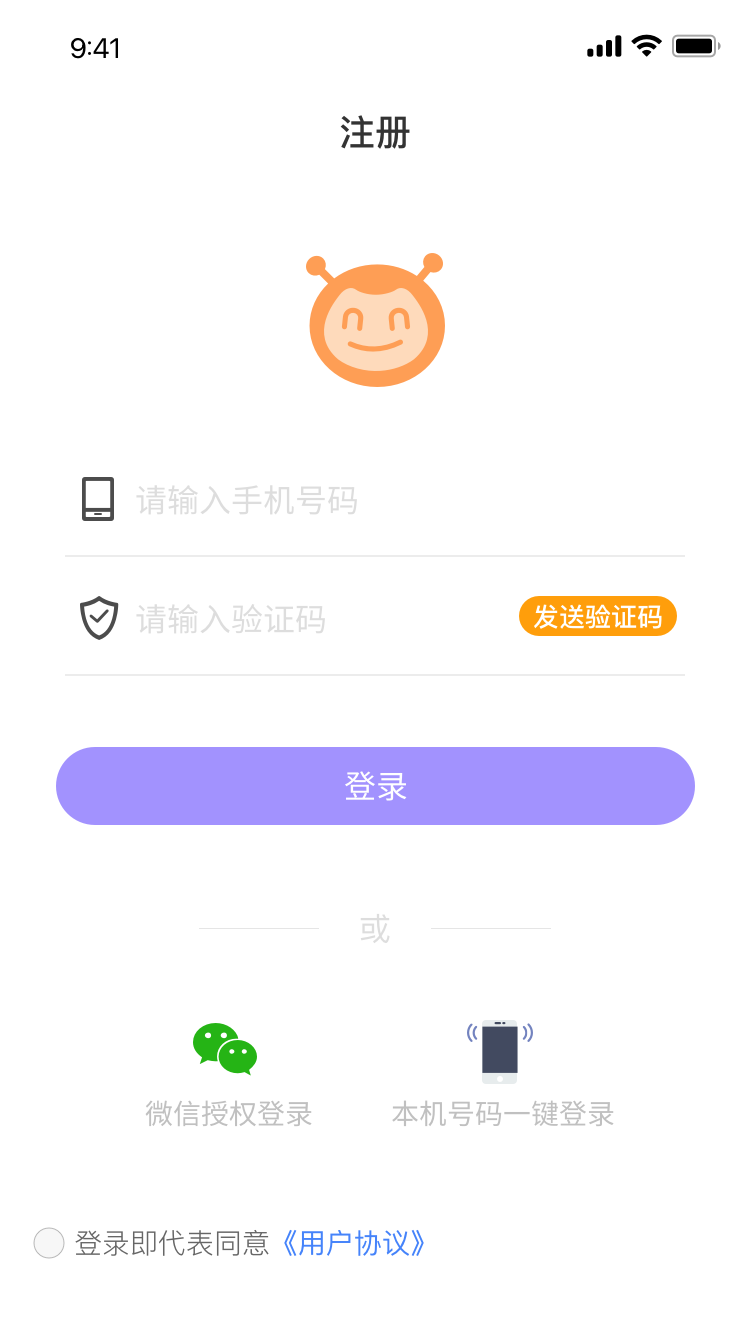The height and width of the screenshot is (1334, 750).
Task: Click the phone icon beside the number field
Action: click(x=98, y=500)
